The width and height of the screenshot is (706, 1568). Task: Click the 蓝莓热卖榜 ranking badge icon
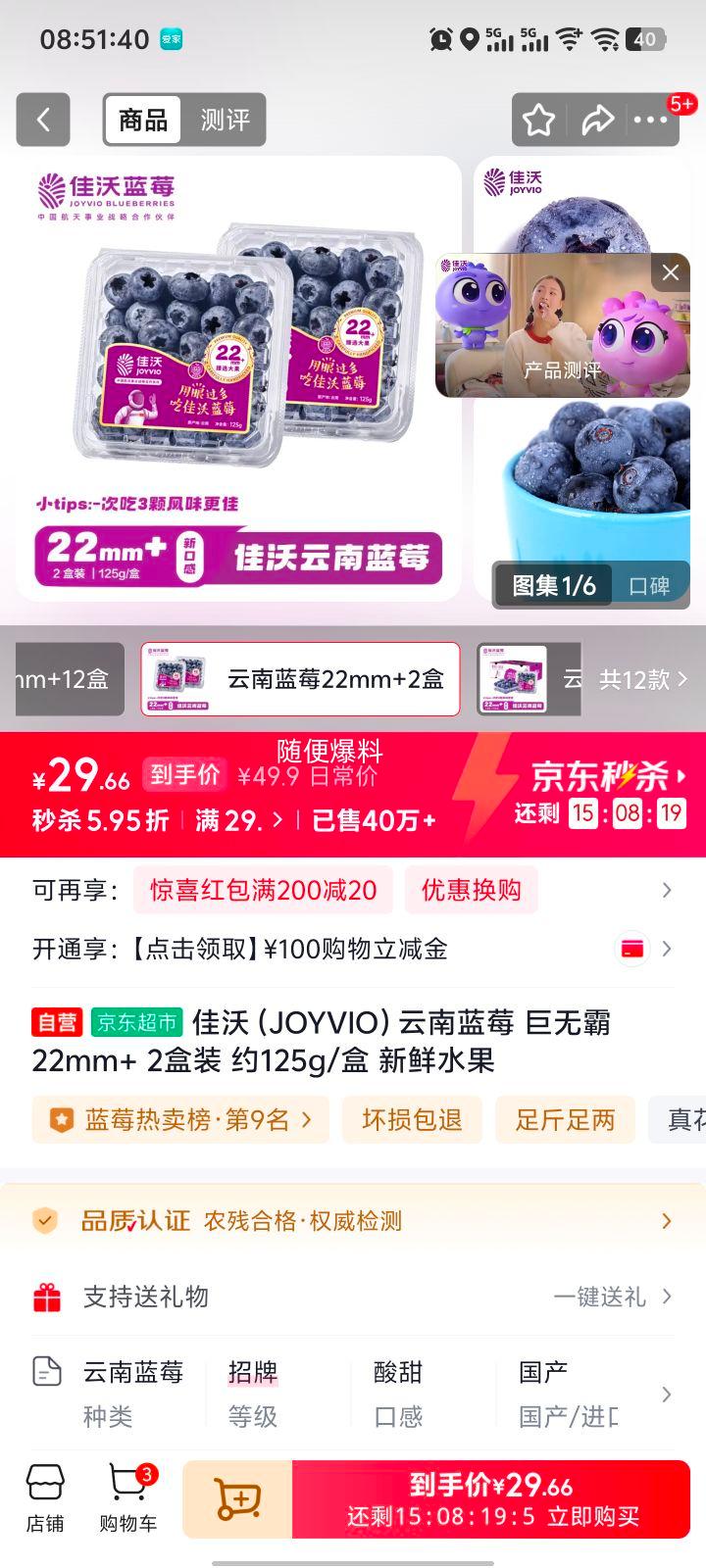65,1119
